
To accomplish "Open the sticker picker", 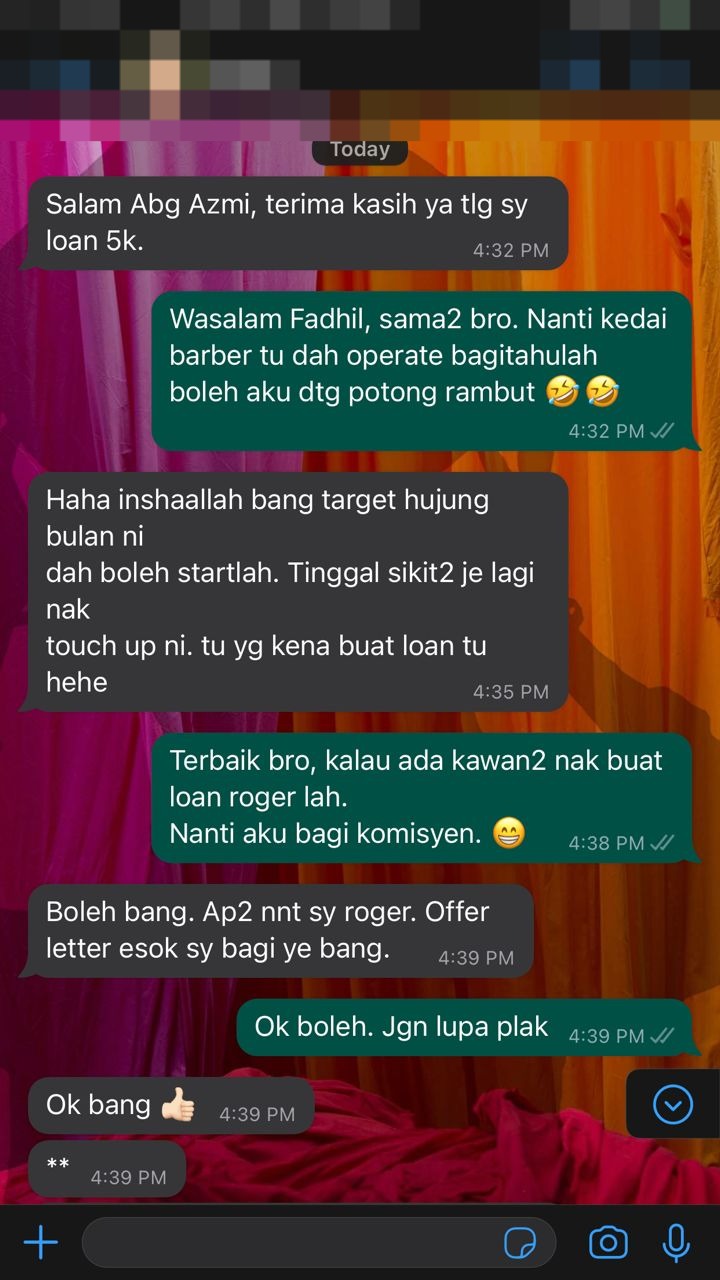I will point(520,1243).
